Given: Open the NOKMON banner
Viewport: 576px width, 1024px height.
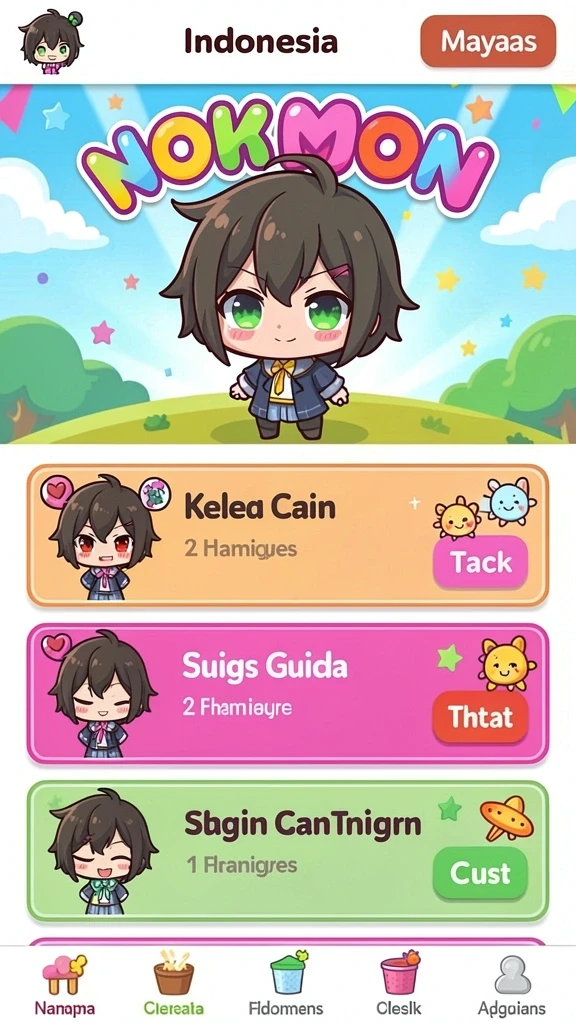Looking at the screenshot, I should click(x=288, y=264).
